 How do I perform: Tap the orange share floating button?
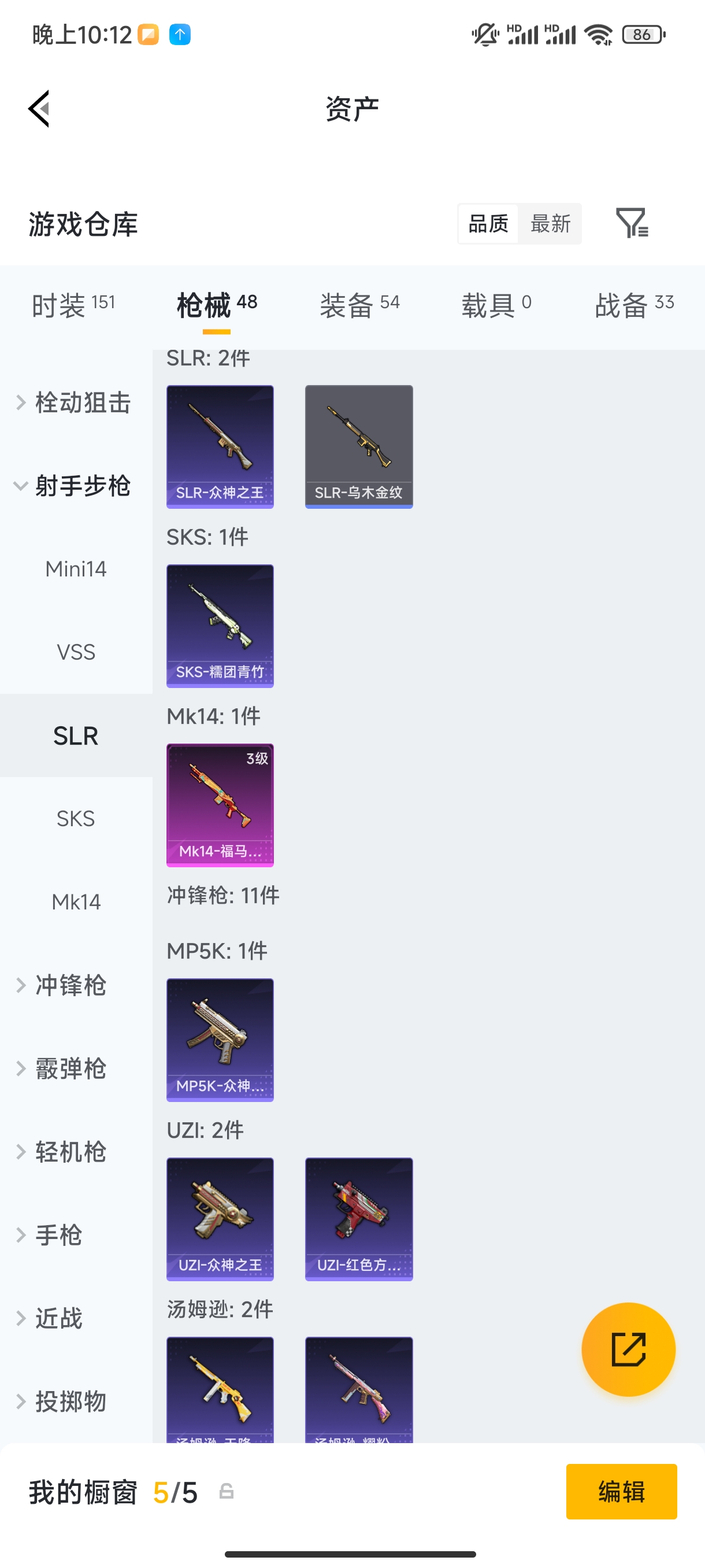(628, 1349)
